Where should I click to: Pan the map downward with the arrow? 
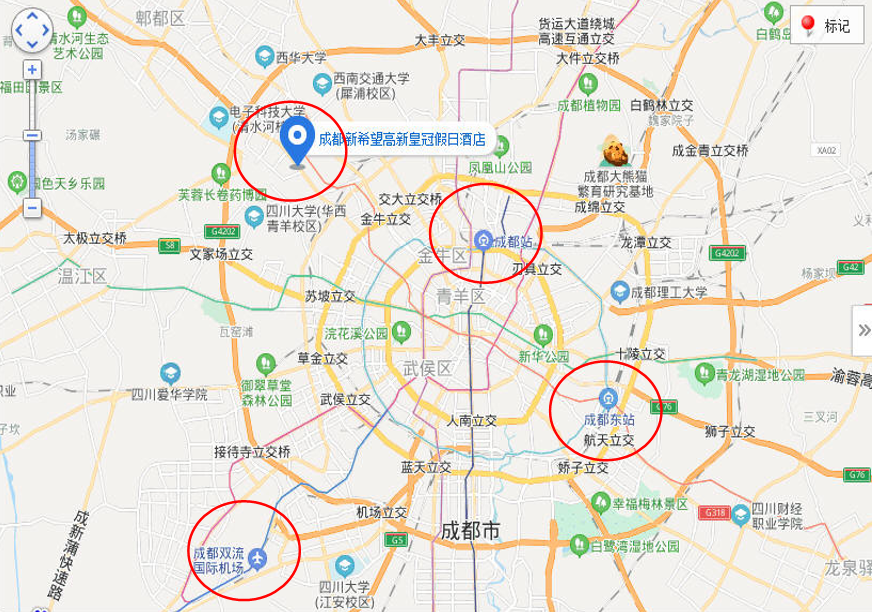tap(32, 46)
